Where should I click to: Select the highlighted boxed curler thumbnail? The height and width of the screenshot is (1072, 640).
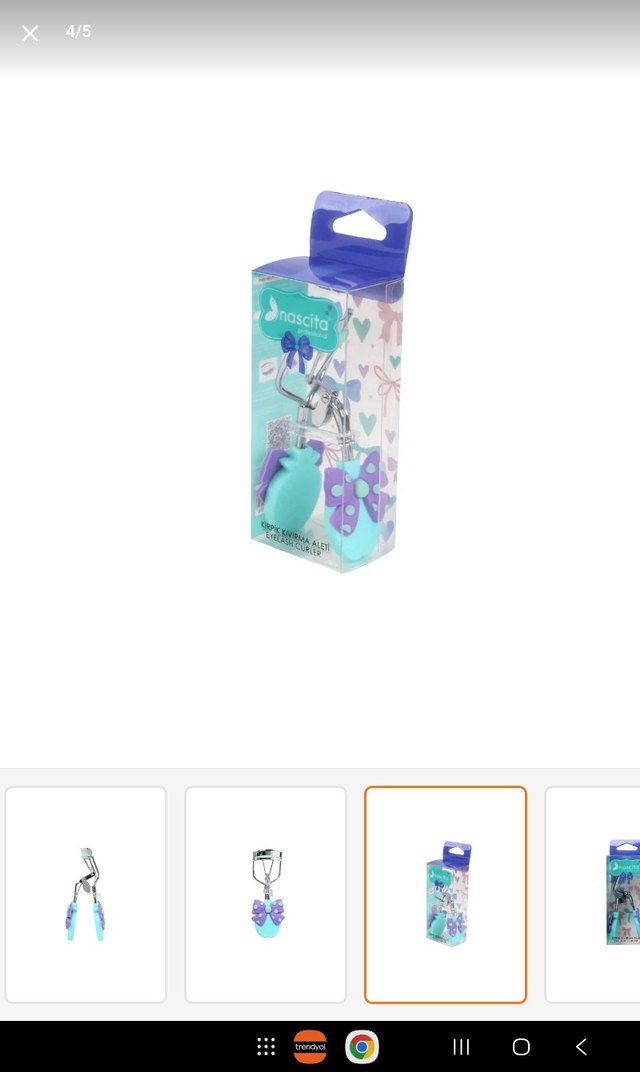click(x=445, y=894)
